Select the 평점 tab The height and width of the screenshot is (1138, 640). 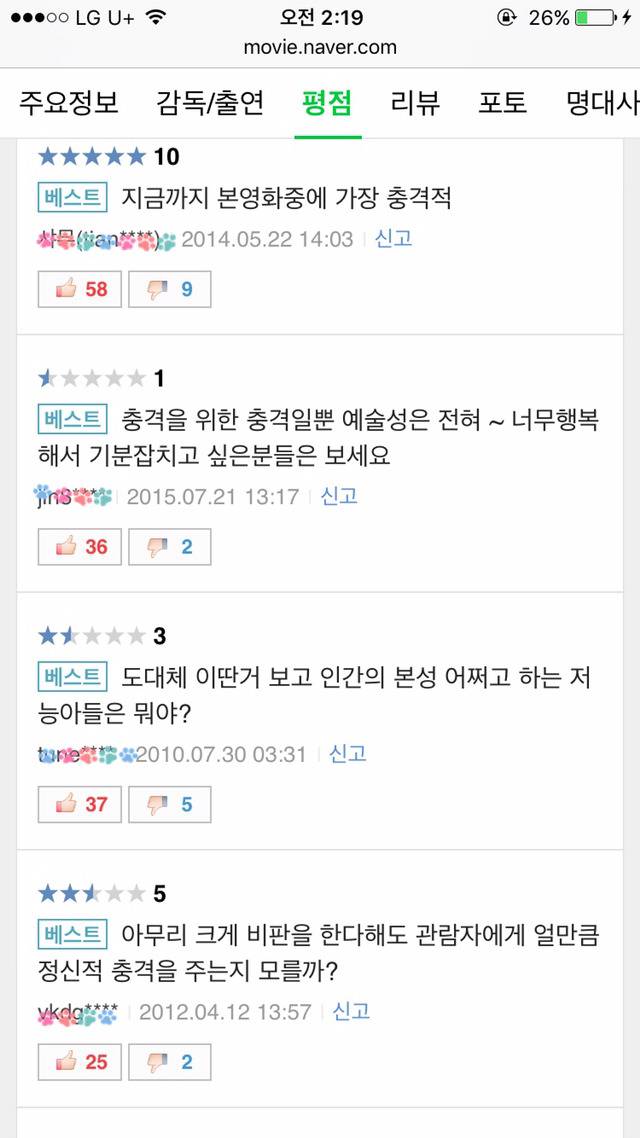(327, 103)
